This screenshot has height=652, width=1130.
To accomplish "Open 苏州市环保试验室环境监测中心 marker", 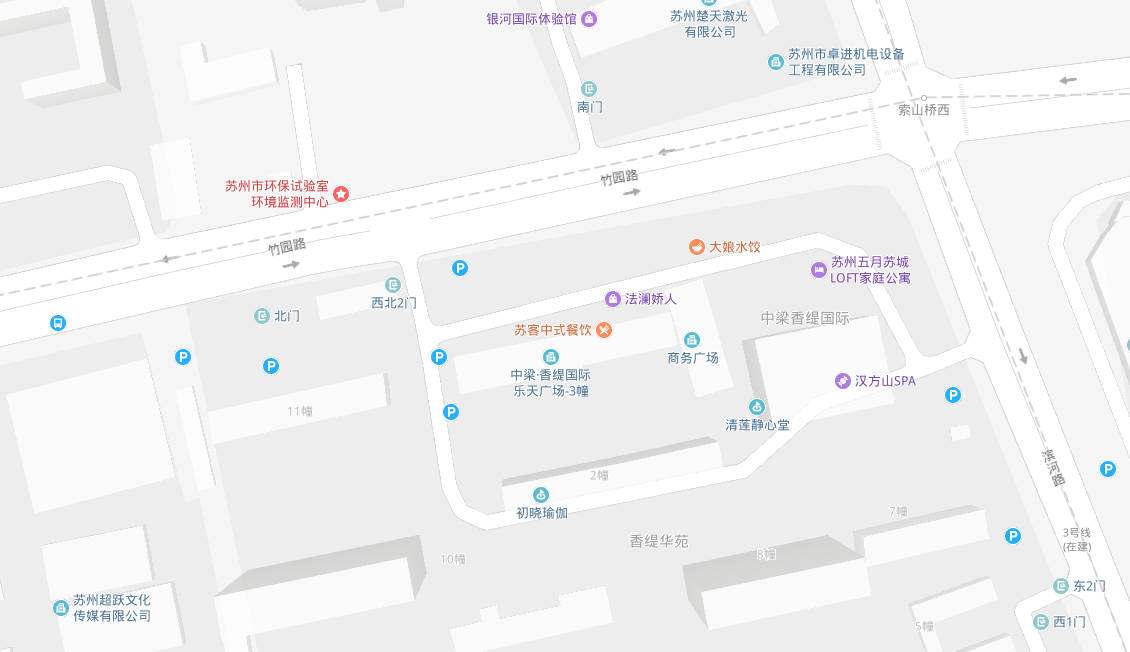I will (x=341, y=194).
